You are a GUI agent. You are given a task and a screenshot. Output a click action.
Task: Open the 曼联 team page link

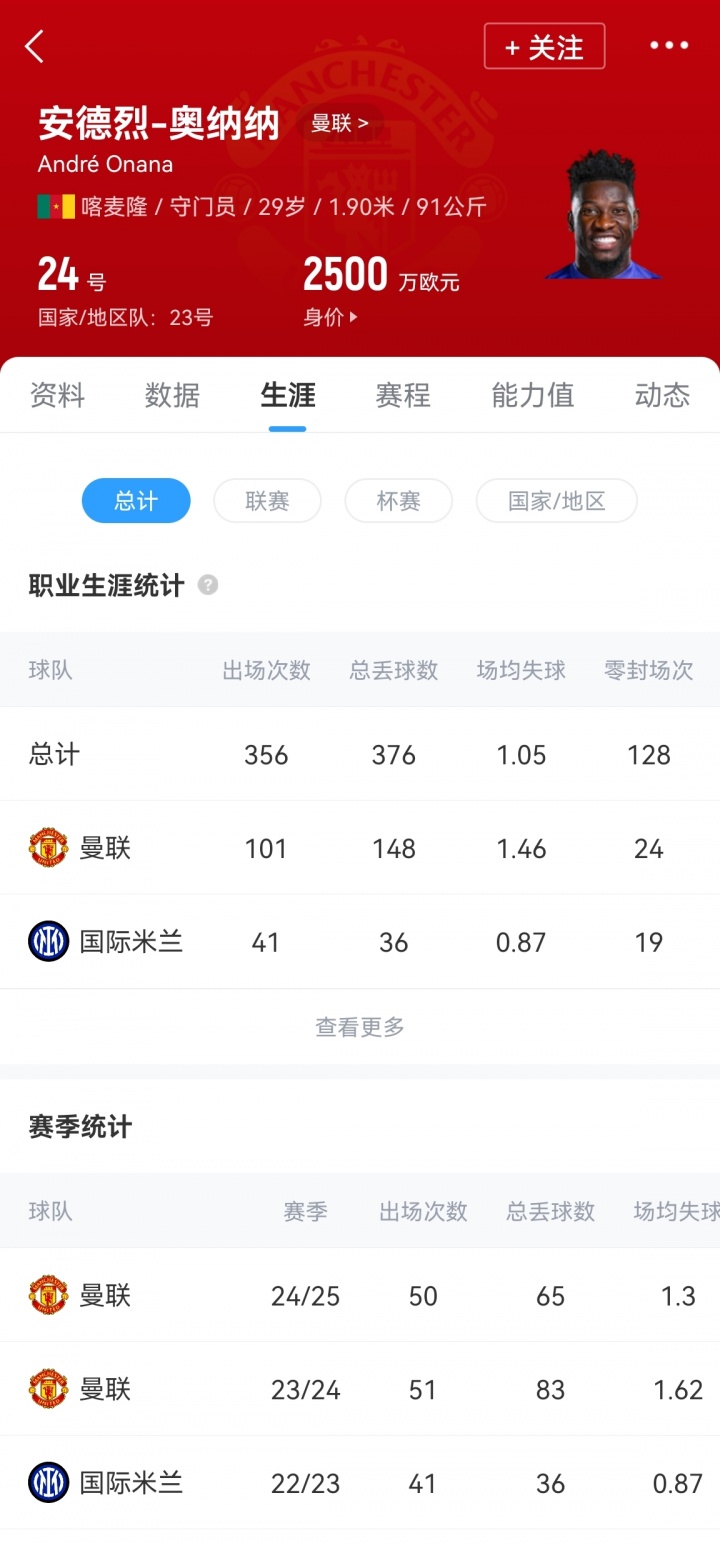click(x=340, y=124)
